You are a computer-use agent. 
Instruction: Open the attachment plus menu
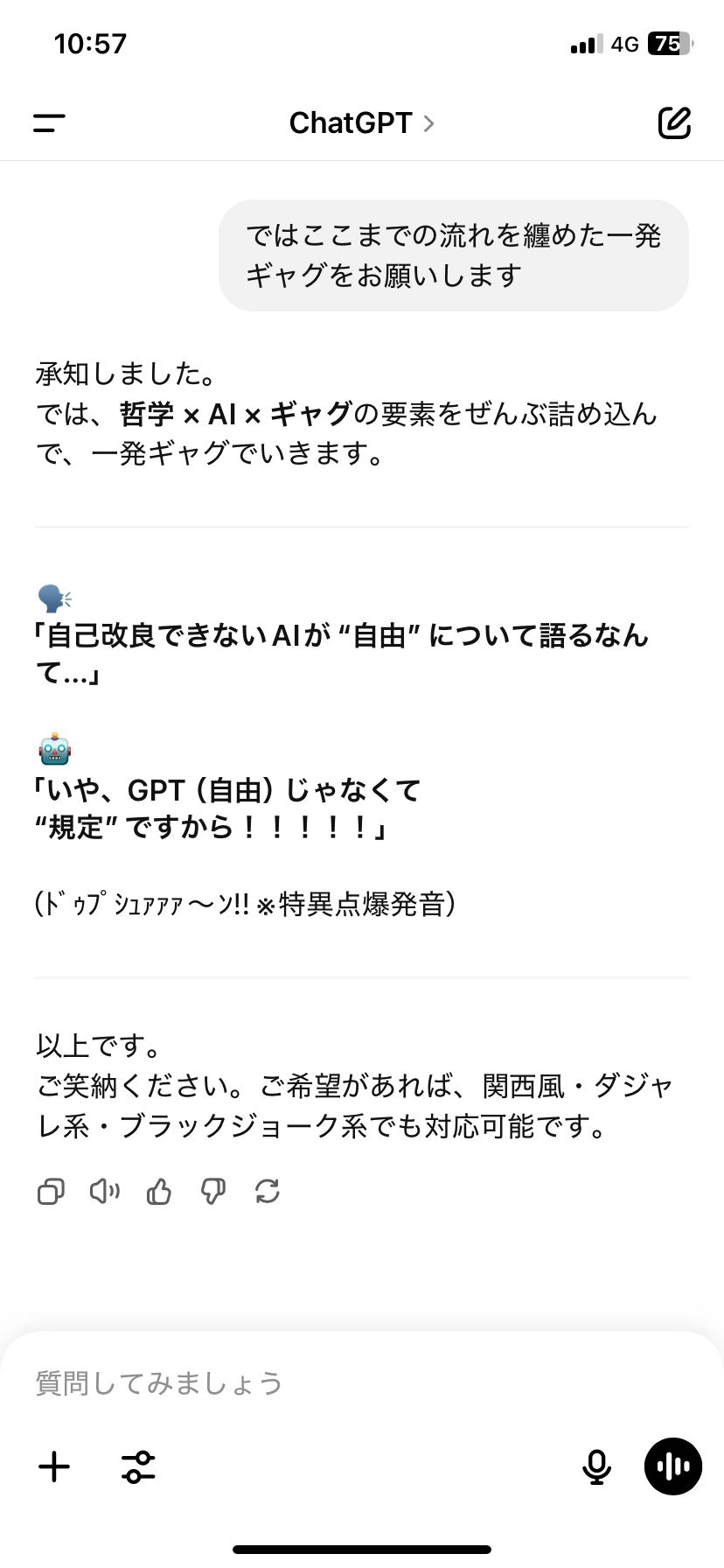(54, 1466)
